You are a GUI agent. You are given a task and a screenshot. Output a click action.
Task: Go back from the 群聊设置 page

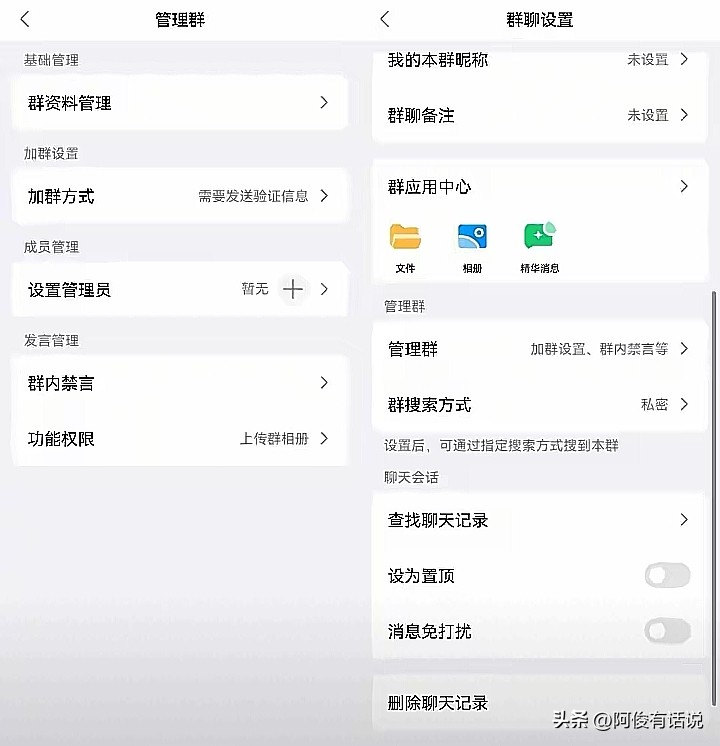385,19
